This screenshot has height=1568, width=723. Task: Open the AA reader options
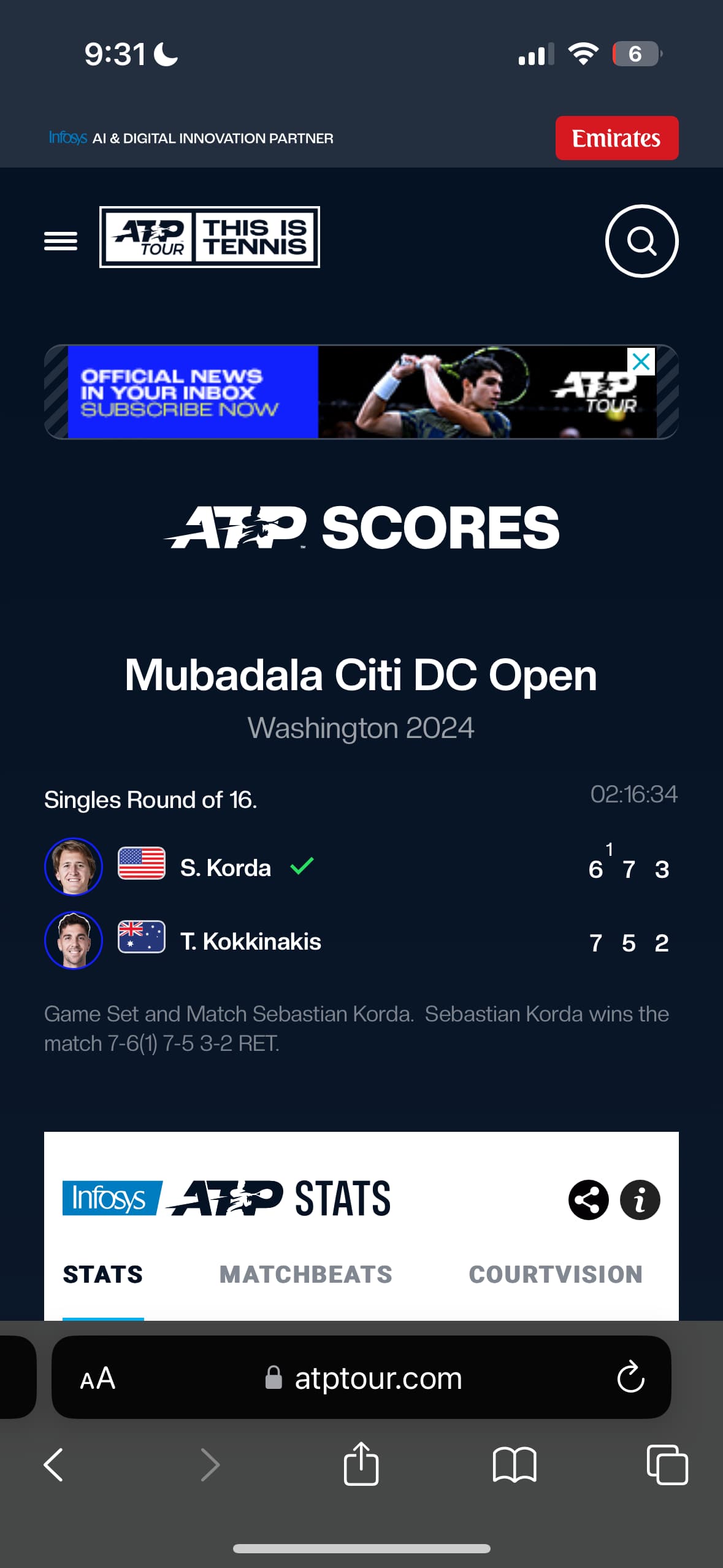[98, 1378]
